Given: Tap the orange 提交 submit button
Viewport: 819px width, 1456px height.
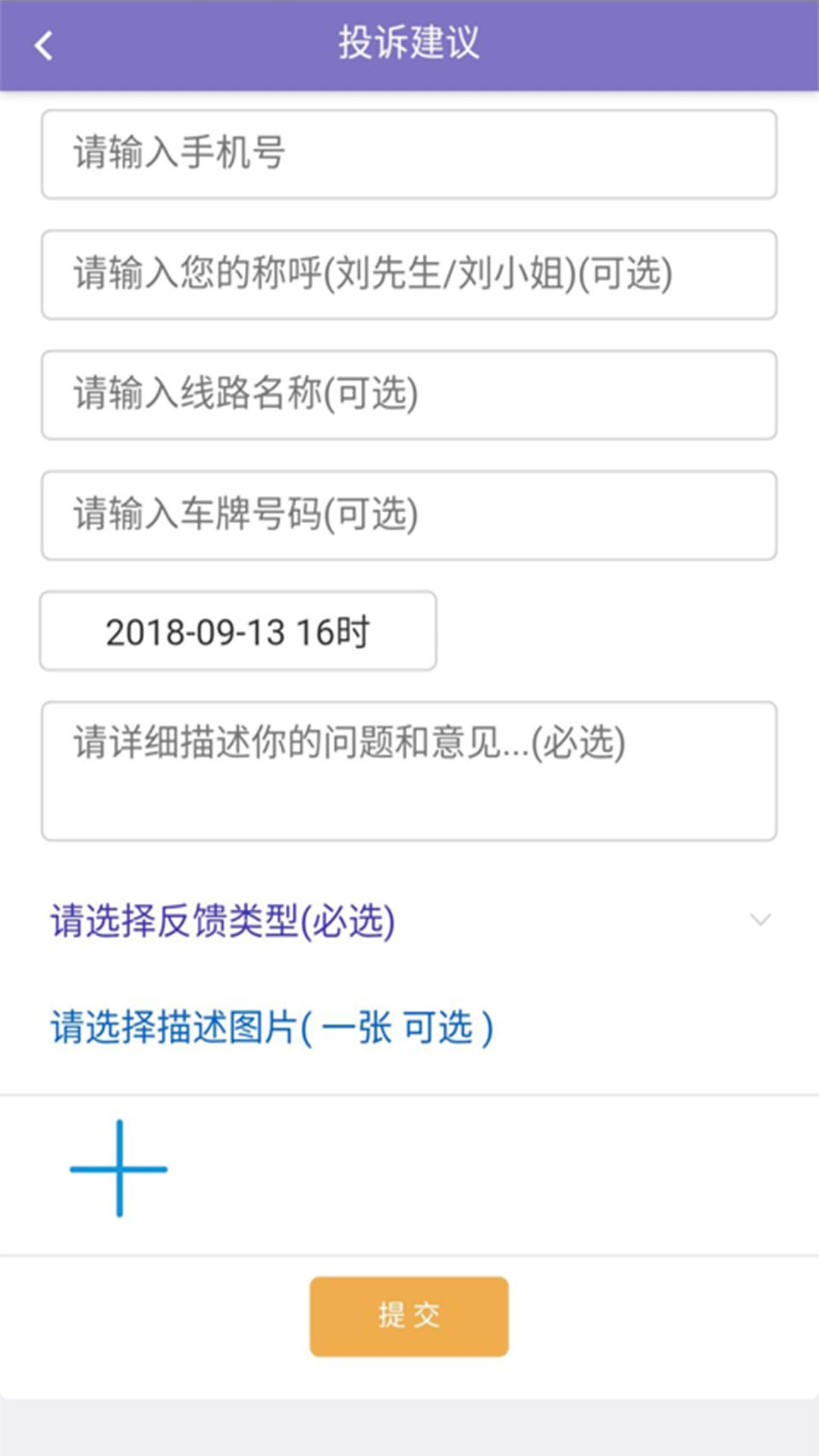Looking at the screenshot, I should click(409, 1317).
